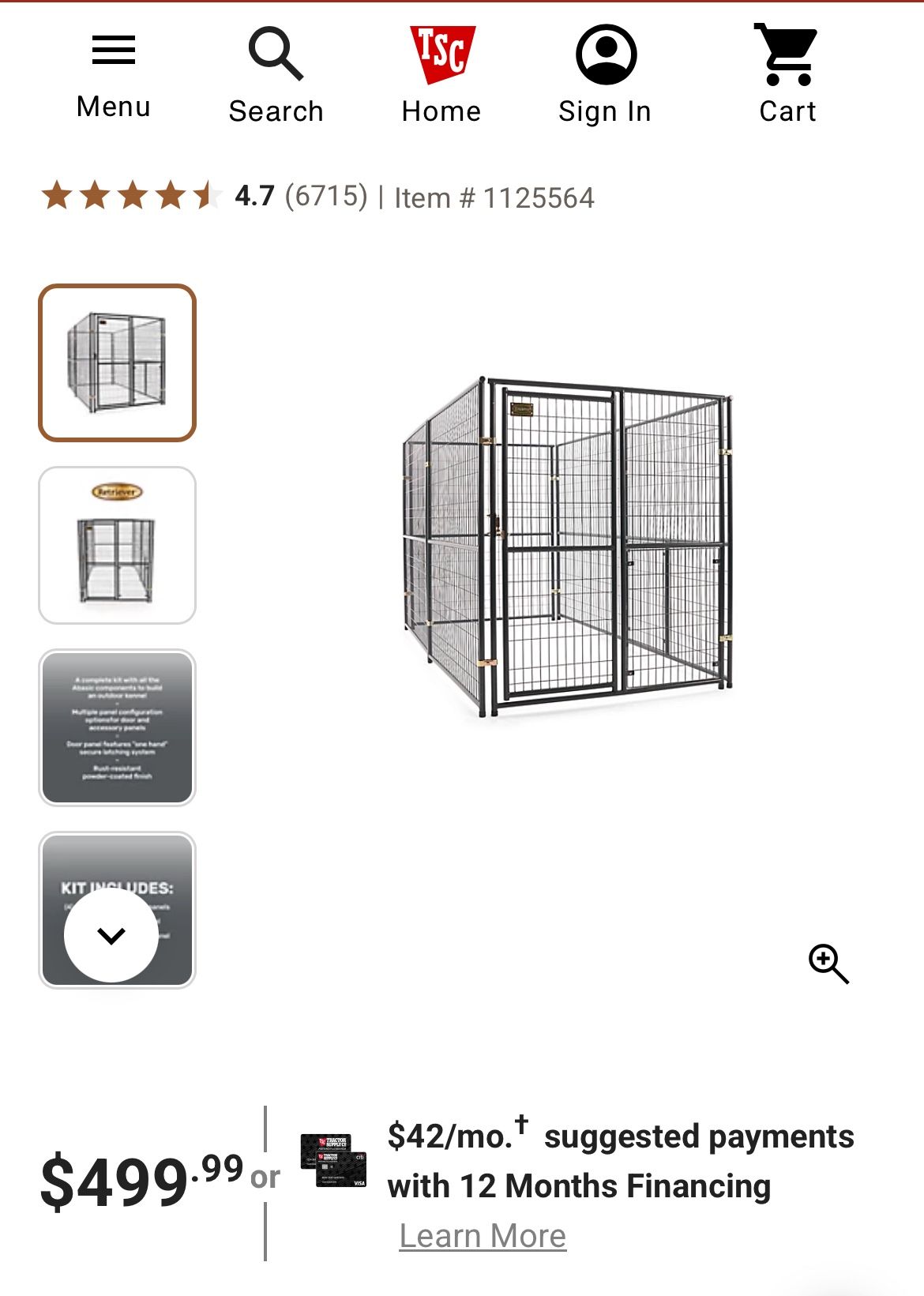
Task: Open the main kennel product image
Action: tap(567, 547)
